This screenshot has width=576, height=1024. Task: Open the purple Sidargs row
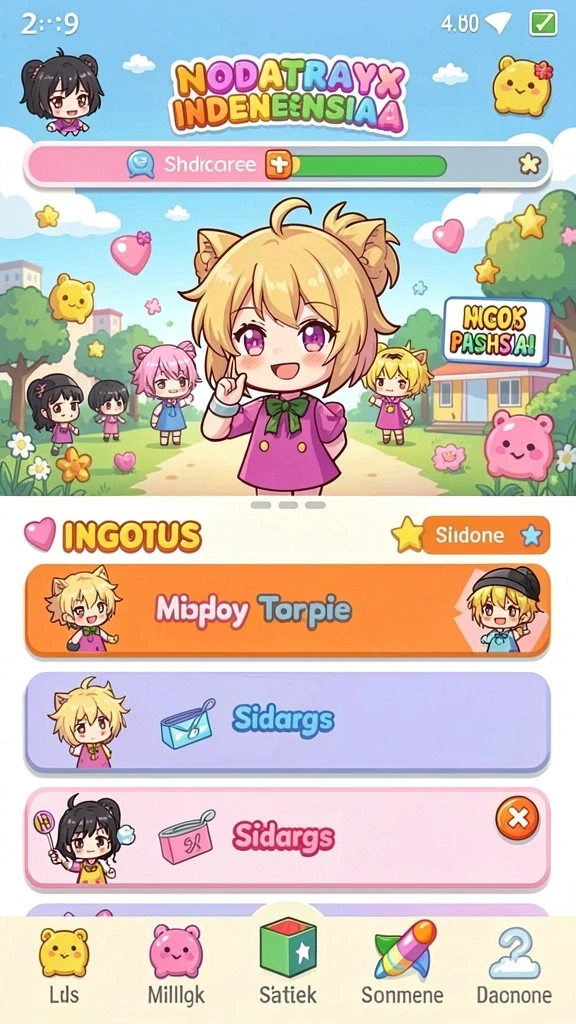(287, 722)
